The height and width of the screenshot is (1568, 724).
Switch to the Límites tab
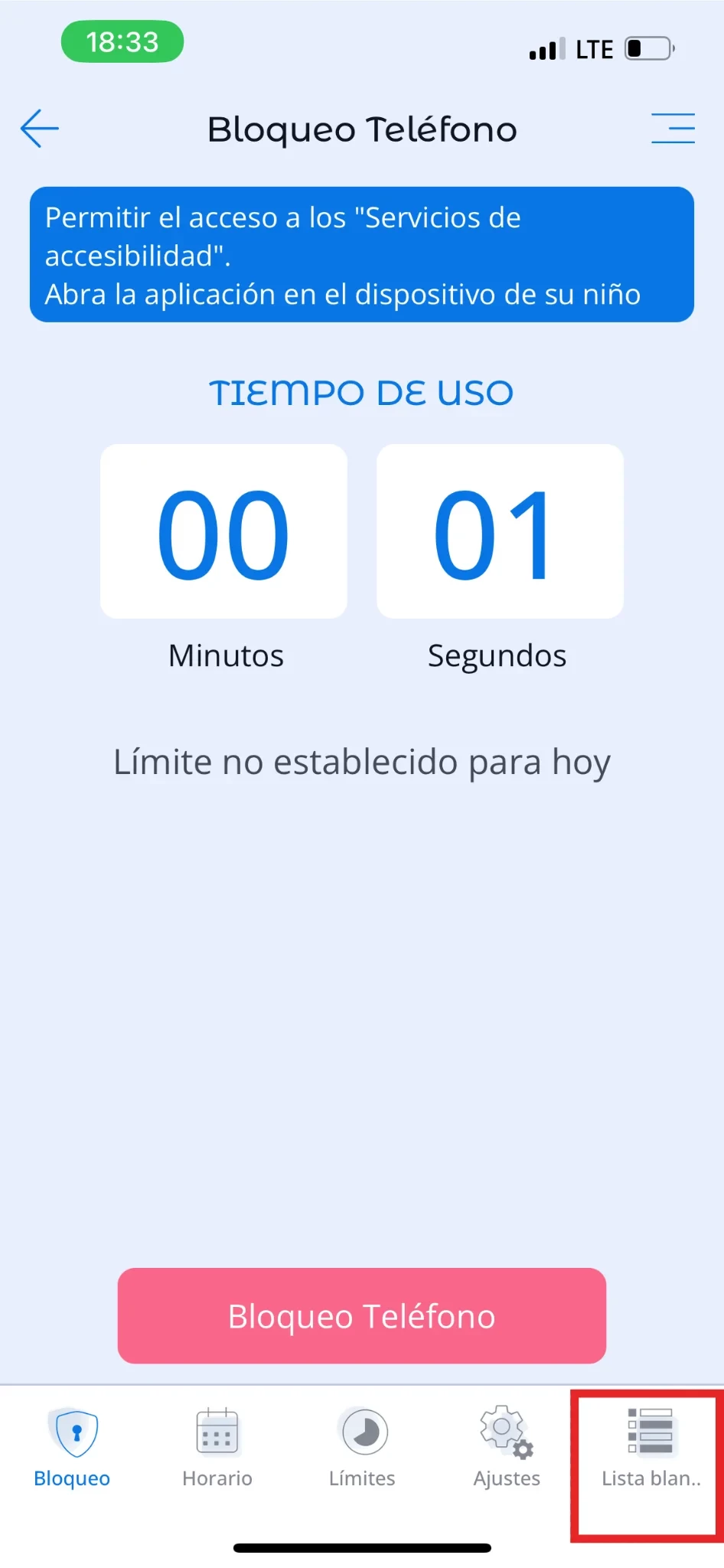pyautogui.click(x=362, y=1446)
